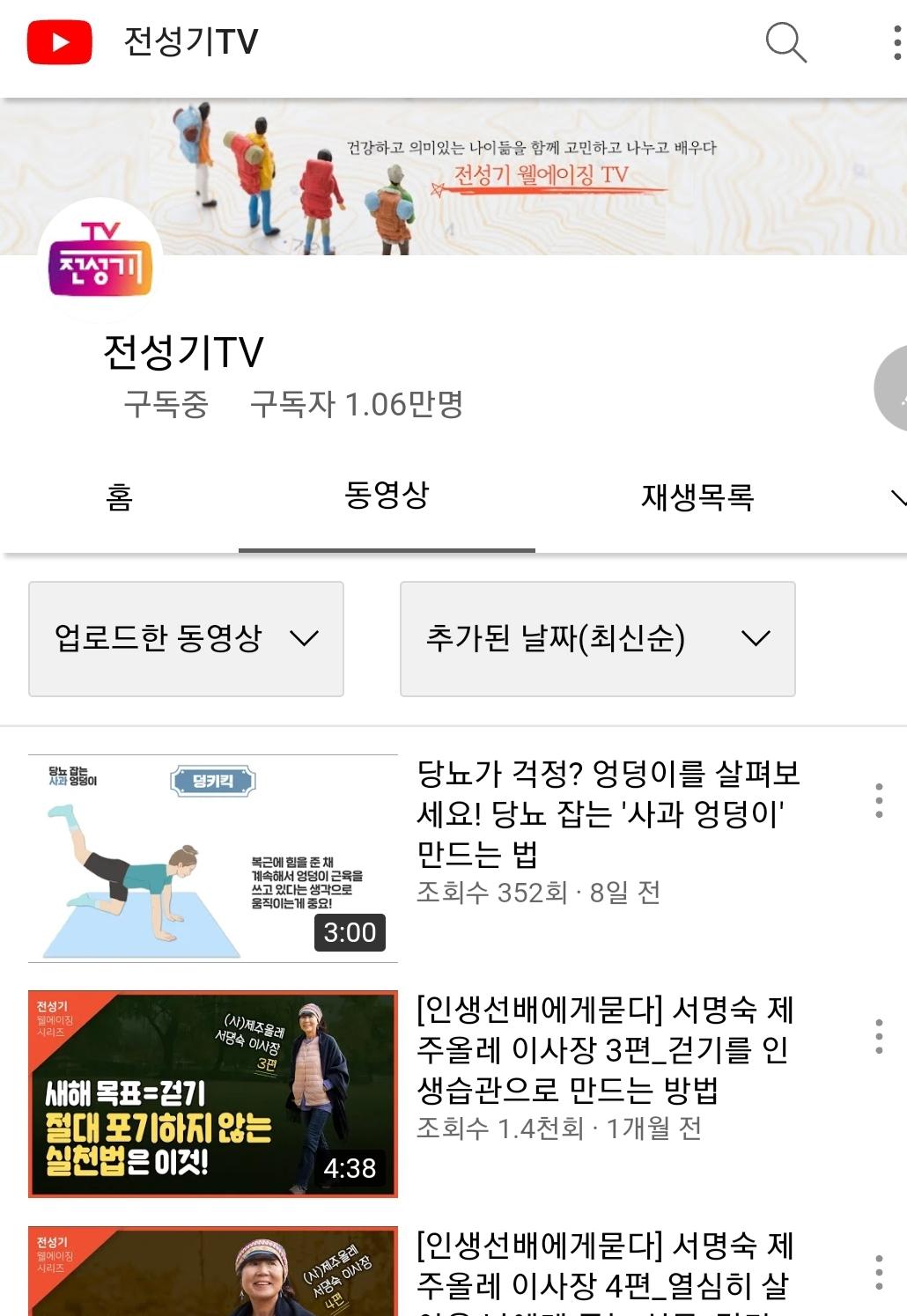Switch to the 재생목록 tab
The image size is (907, 1316).
(697, 497)
